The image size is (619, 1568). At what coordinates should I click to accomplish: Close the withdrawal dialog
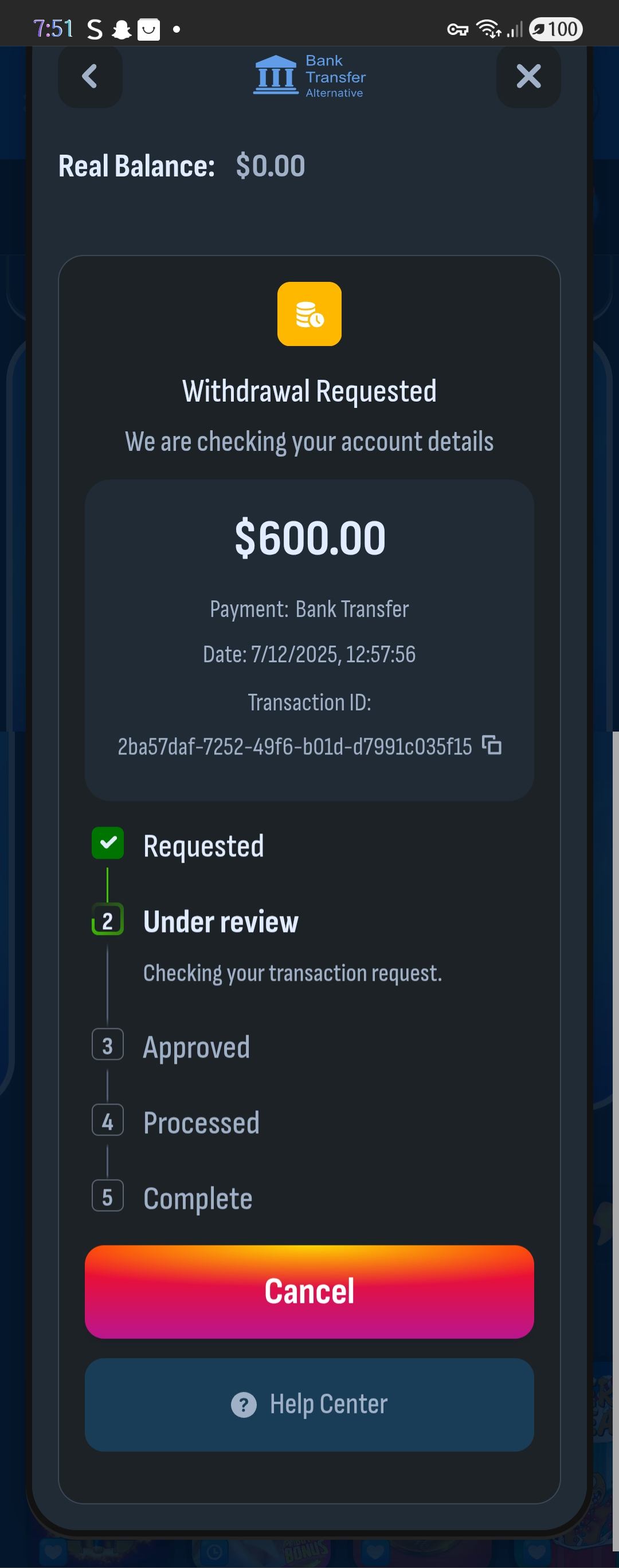point(528,77)
